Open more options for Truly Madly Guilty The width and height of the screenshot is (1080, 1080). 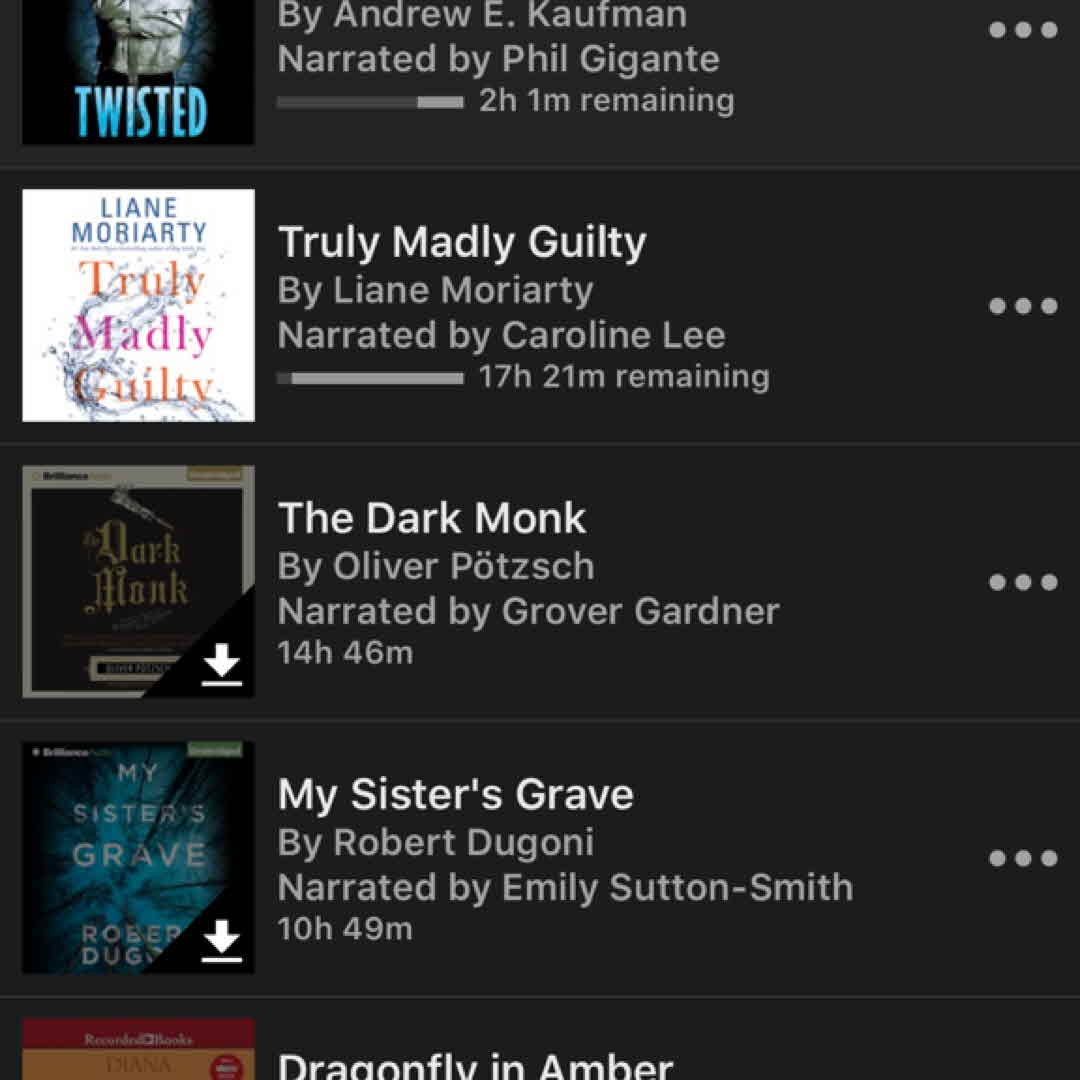(x=1022, y=306)
